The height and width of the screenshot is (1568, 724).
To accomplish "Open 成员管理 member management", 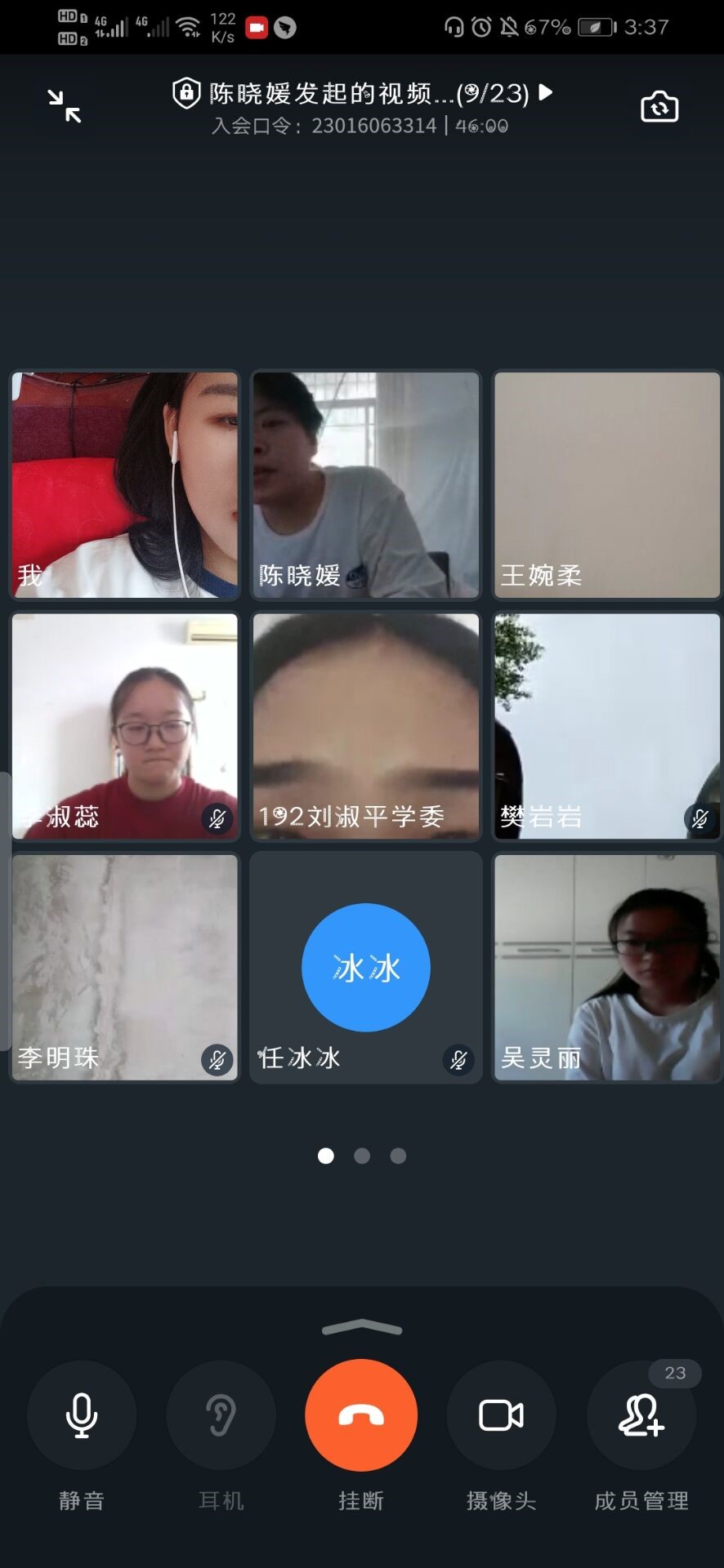I will (x=641, y=1415).
